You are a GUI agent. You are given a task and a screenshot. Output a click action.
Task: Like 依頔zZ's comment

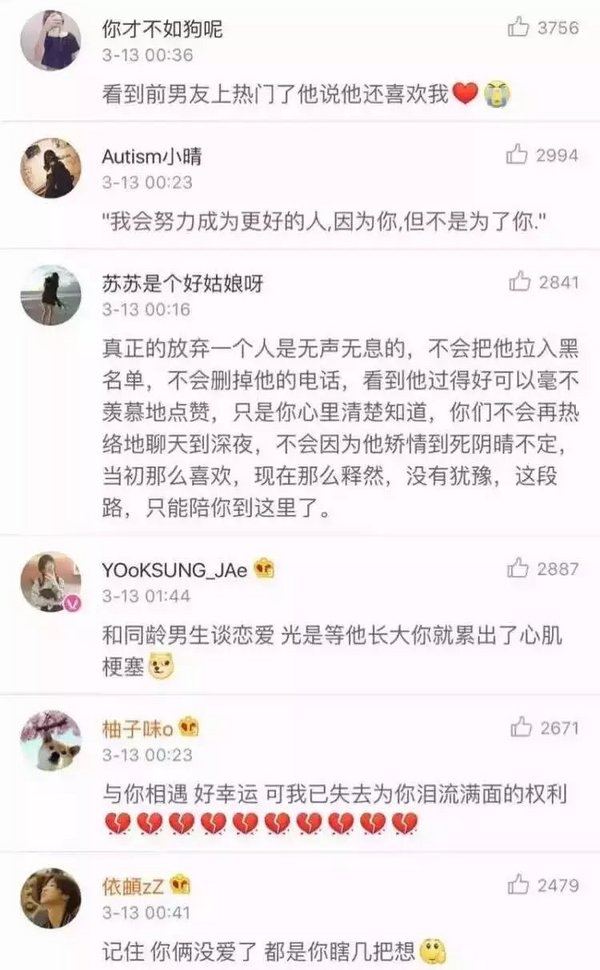coord(518,885)
